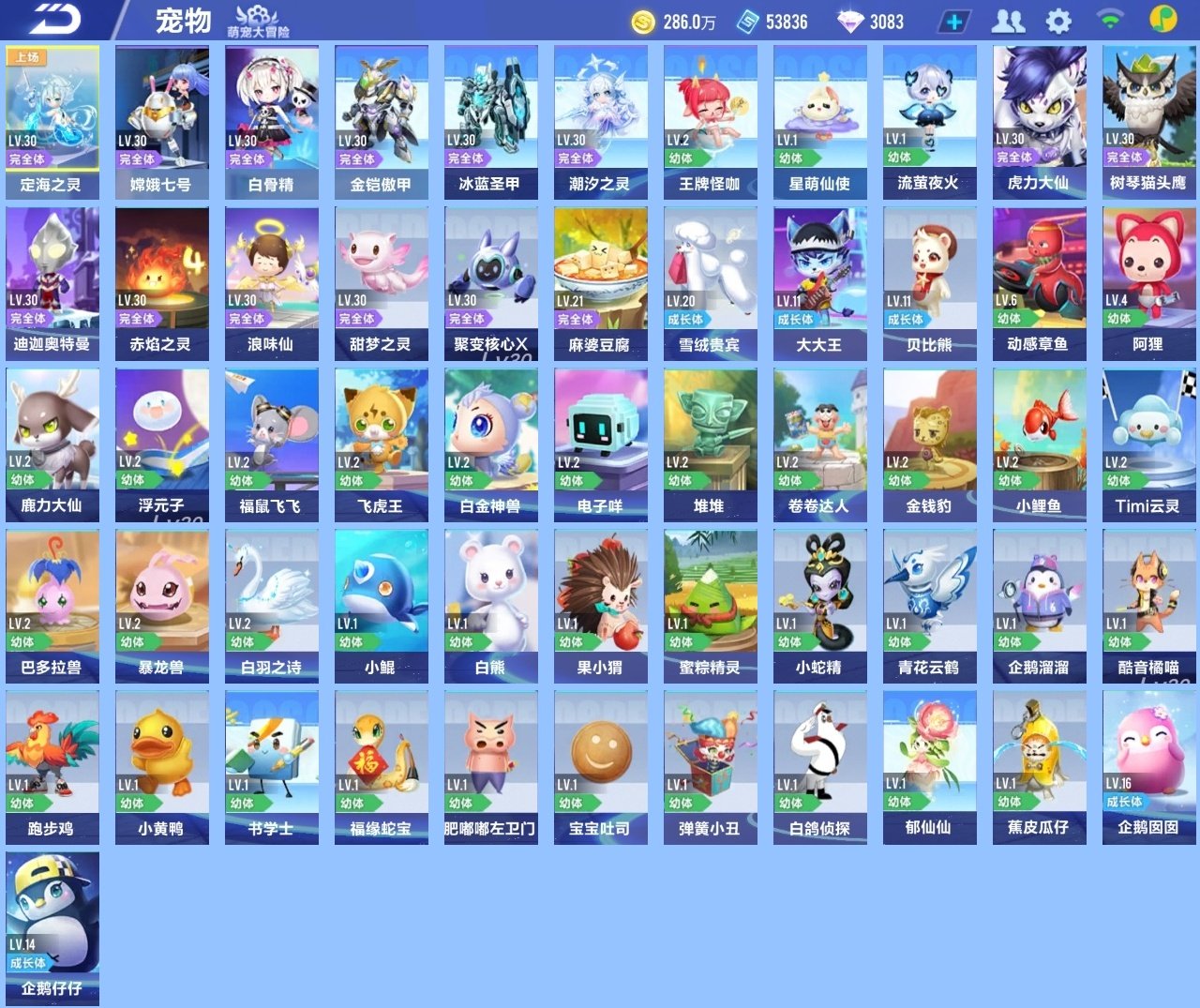This screenshot has width=1200, height=1008.
Task: Tap the 小黄鸭 pet card
Action: point(162,766)
